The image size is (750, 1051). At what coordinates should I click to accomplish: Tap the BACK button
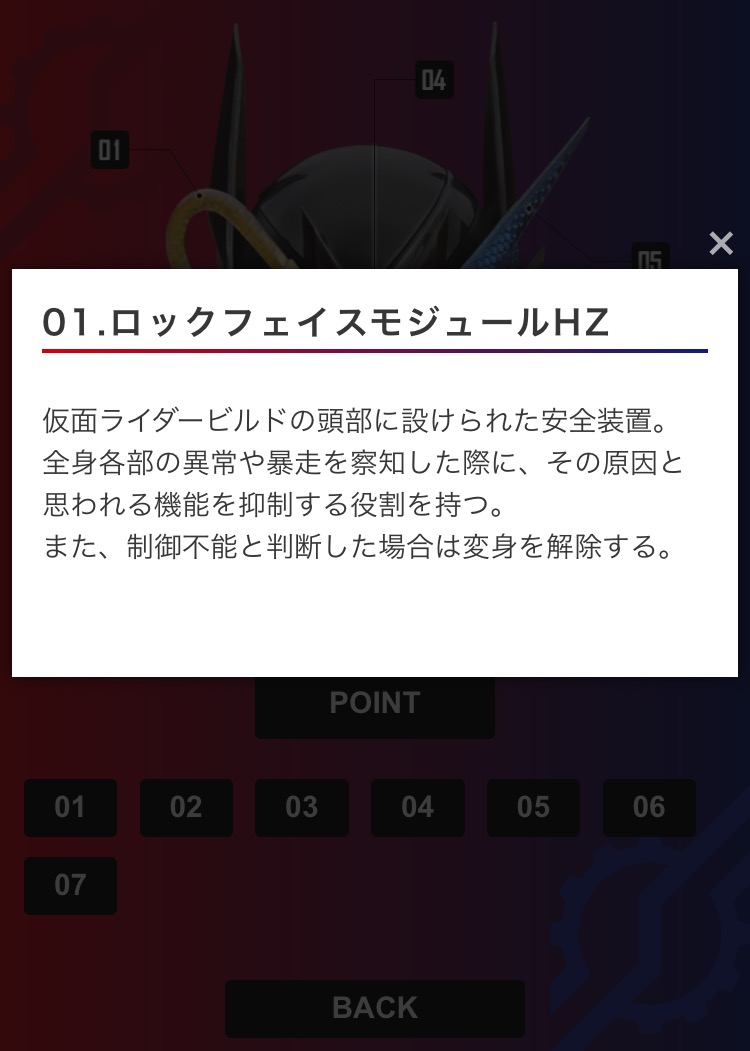tap(375, 1008)
